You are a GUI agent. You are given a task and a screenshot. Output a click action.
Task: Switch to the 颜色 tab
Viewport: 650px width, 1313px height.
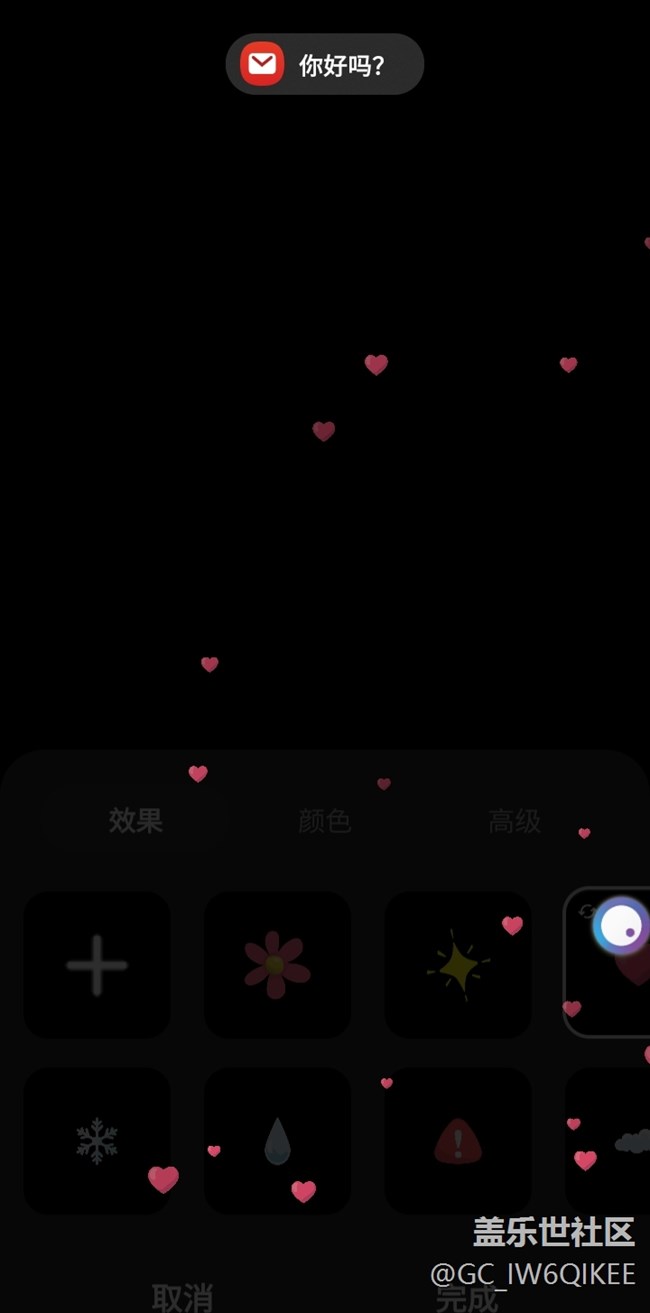(324, 821)
